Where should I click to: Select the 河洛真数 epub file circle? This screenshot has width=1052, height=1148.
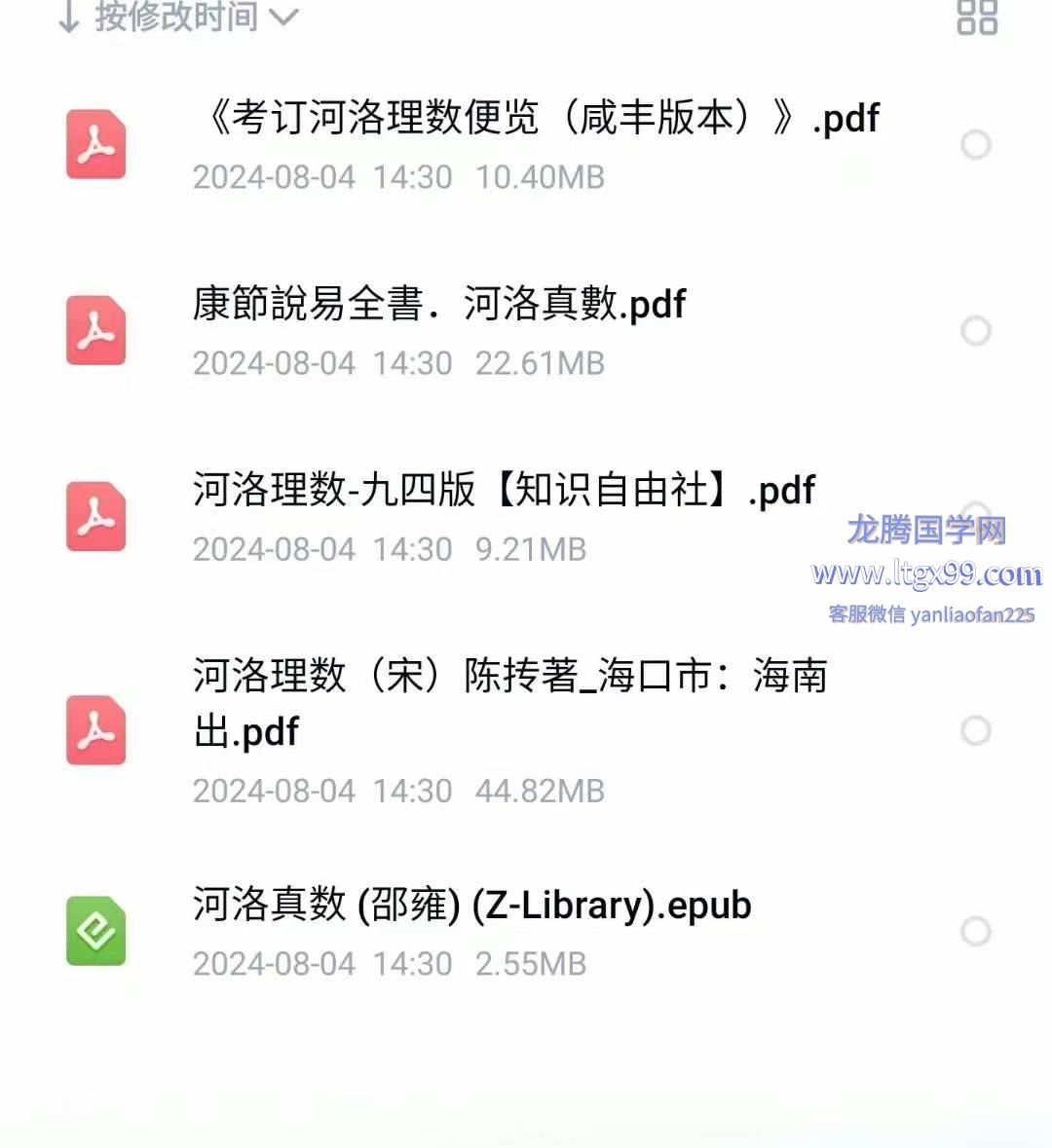pyautogui.click(x=976, y=932)
